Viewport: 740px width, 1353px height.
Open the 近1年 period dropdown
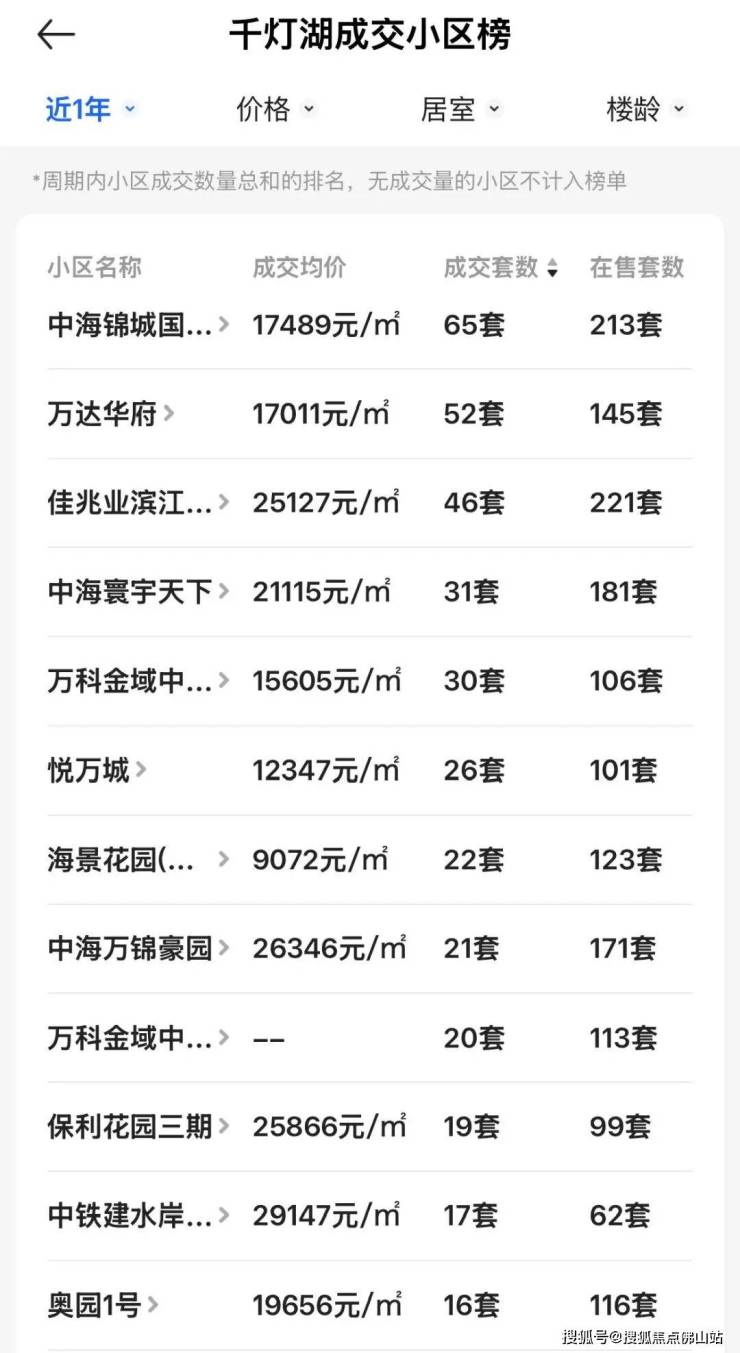point(90,109)
